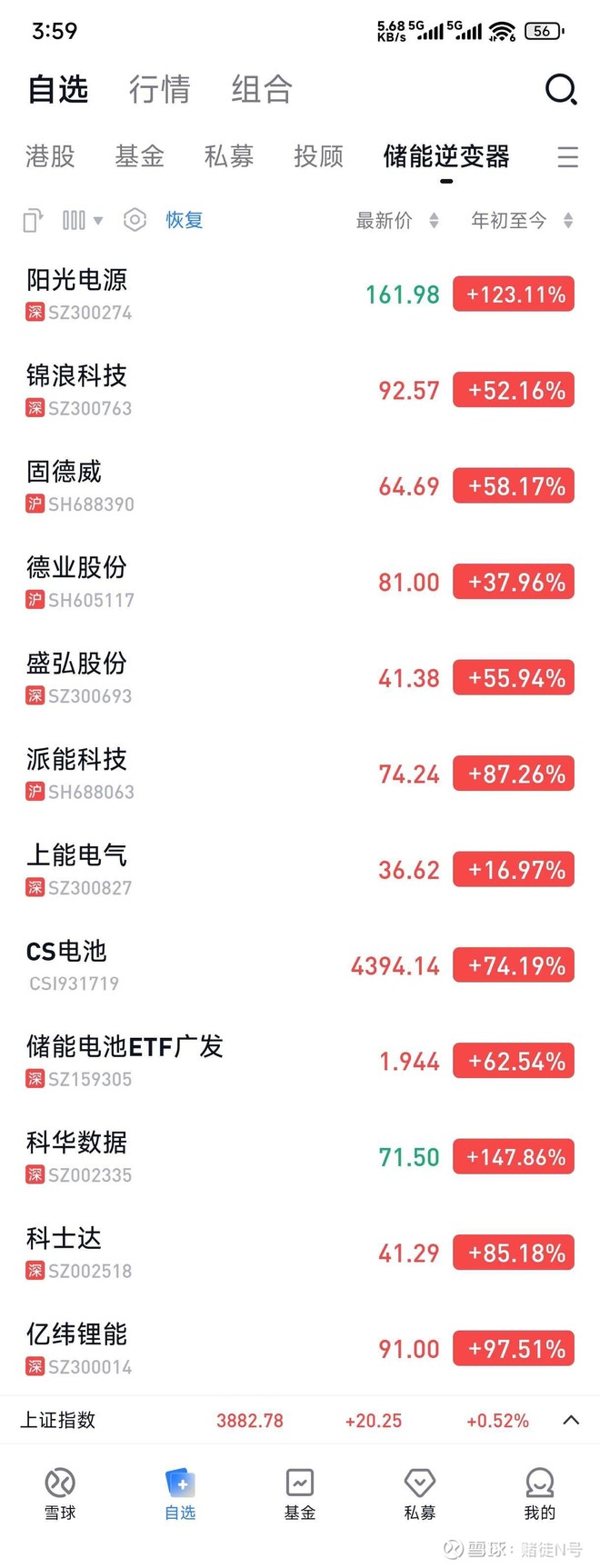Switch to the 行情 top tab

click(160, 89)
